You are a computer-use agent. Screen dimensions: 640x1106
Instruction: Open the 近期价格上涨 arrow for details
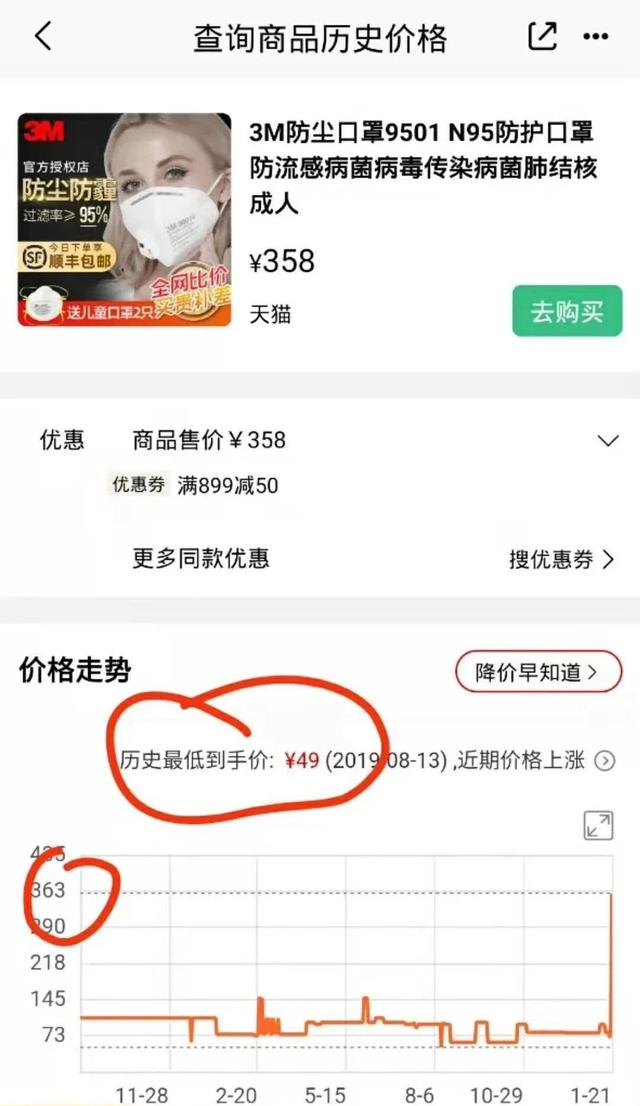[x=605, y=760]
